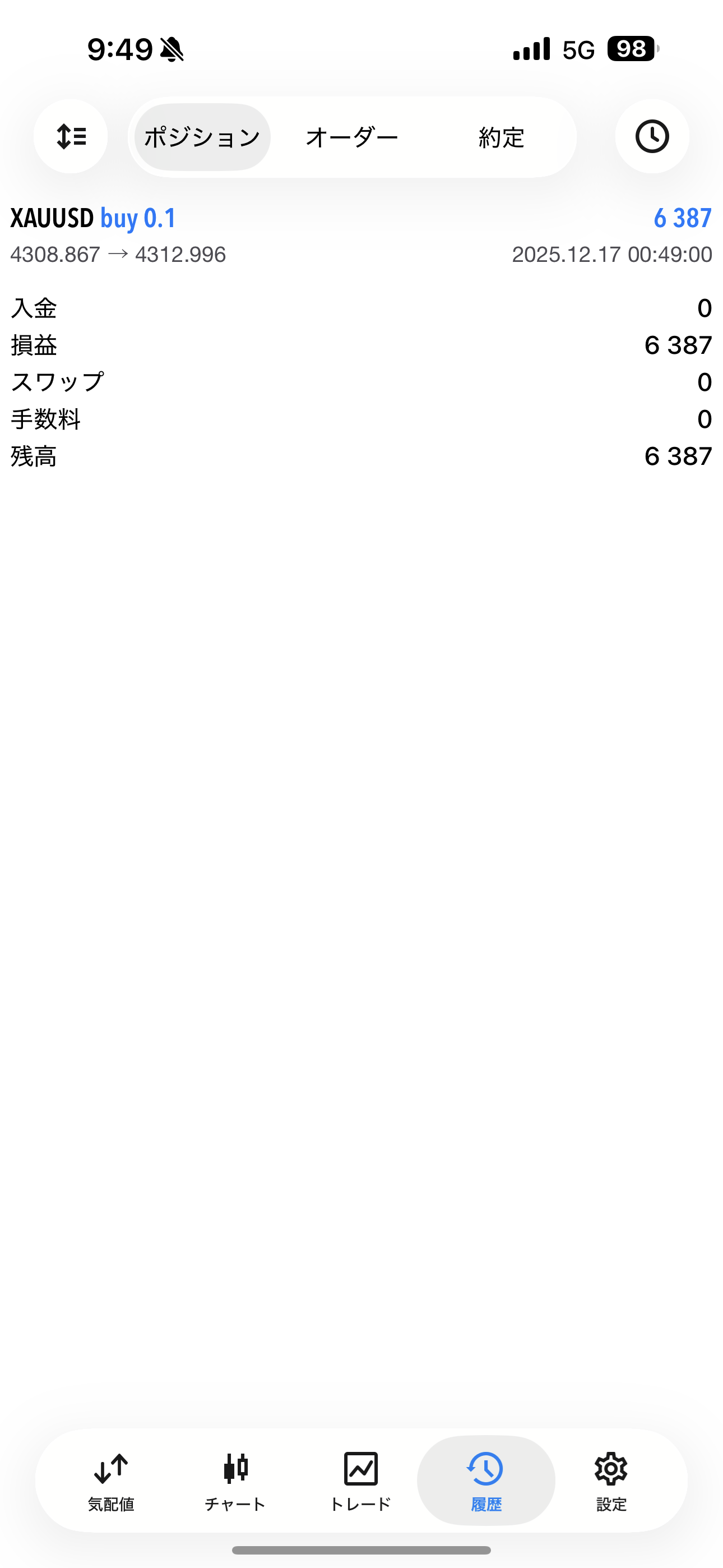Switch to the 約定 segment
Screen dimensions: 723x1568
[x=501, y=137]
